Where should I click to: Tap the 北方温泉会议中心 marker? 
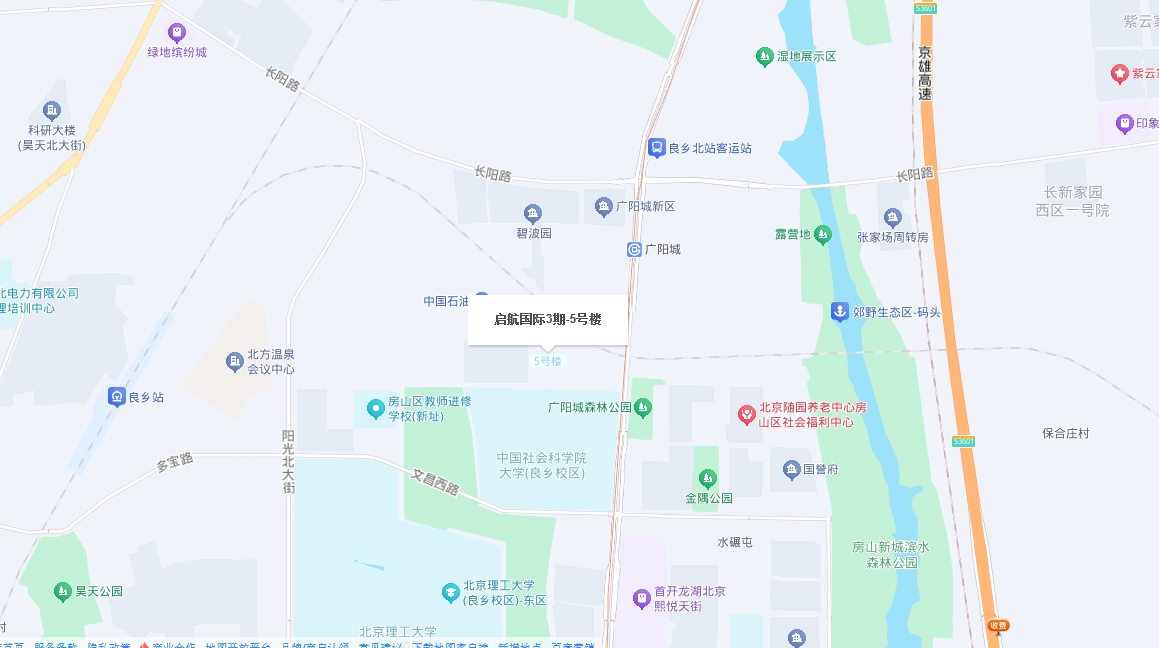click(x=235, y=361)
